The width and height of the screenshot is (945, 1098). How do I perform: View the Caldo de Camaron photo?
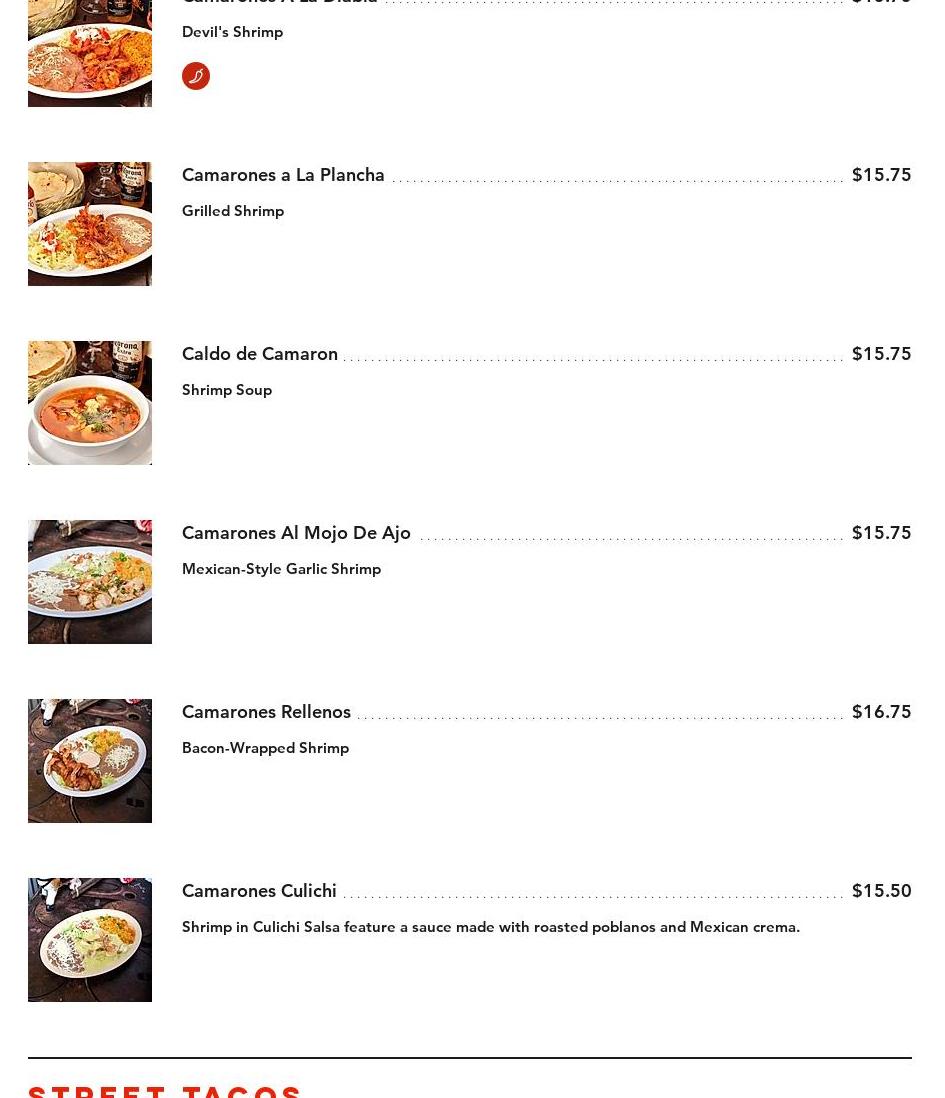click(x=90, y=403)
